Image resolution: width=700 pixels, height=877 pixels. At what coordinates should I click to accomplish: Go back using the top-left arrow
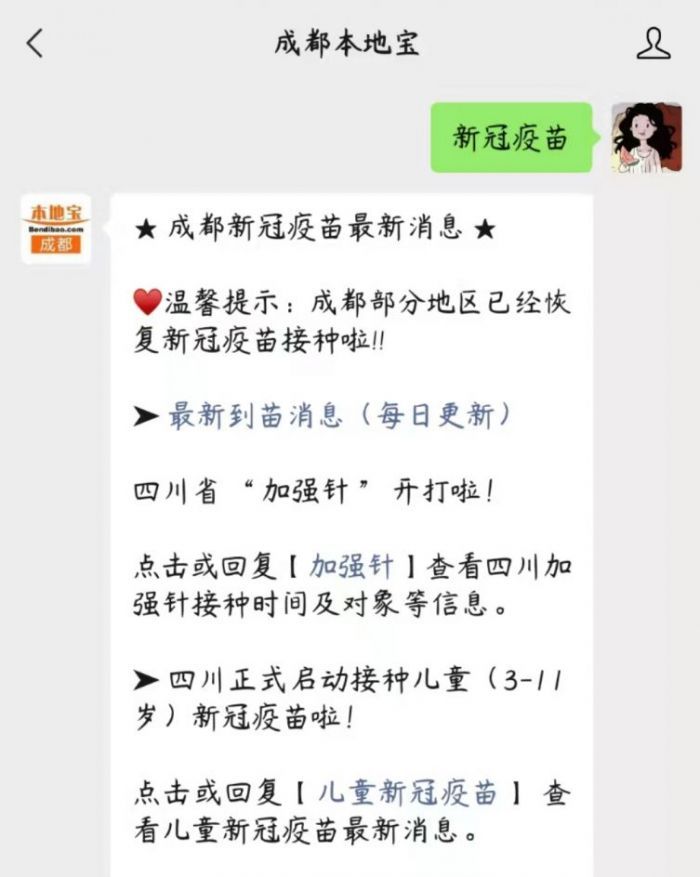pos(36,43)
